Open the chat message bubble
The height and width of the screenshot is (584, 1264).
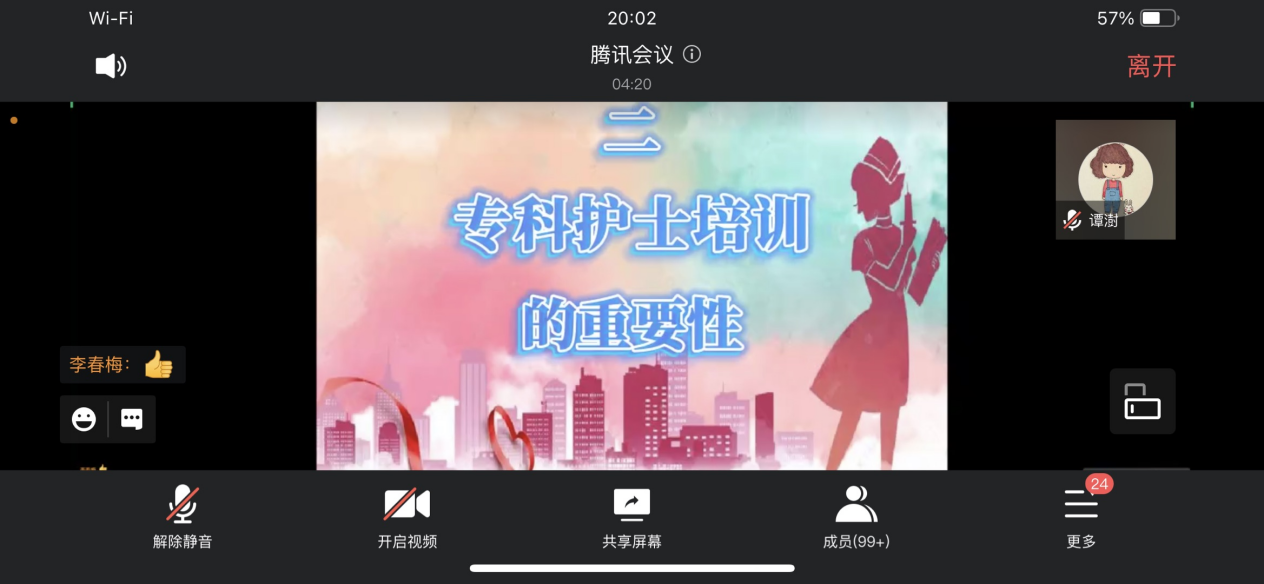[132, 419]
